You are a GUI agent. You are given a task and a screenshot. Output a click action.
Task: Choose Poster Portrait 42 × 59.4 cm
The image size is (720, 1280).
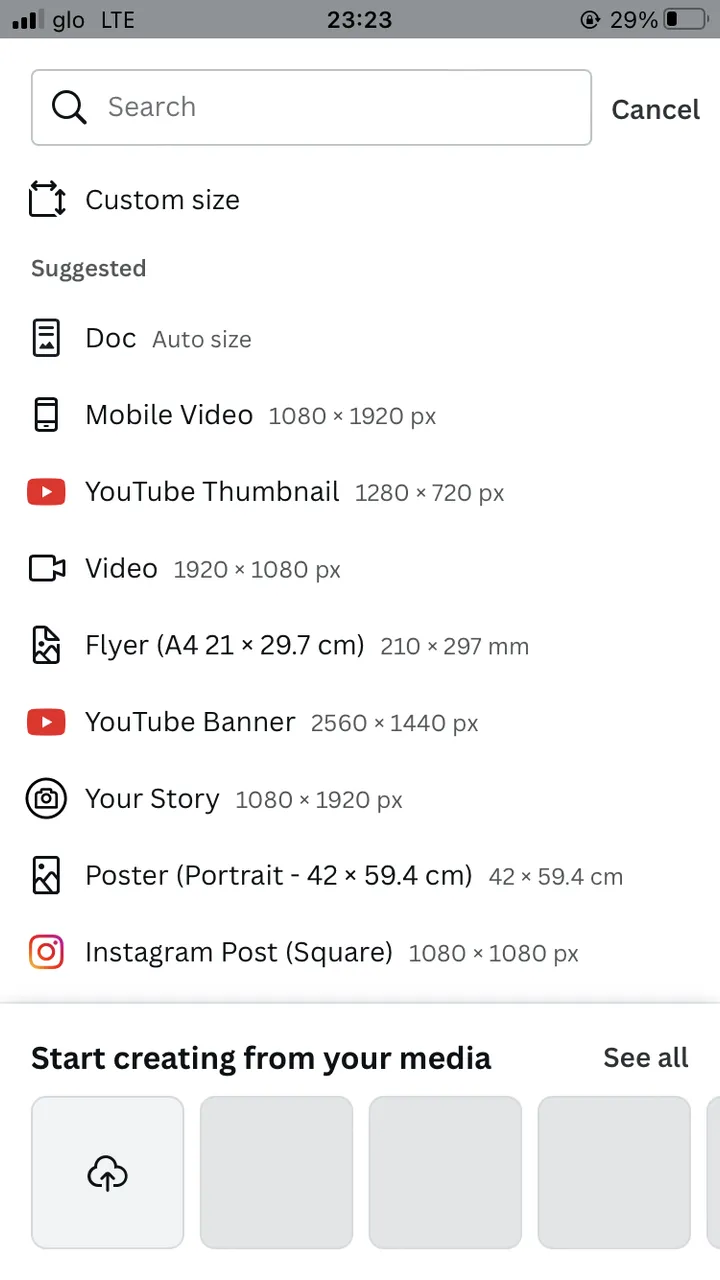[278, 876]
